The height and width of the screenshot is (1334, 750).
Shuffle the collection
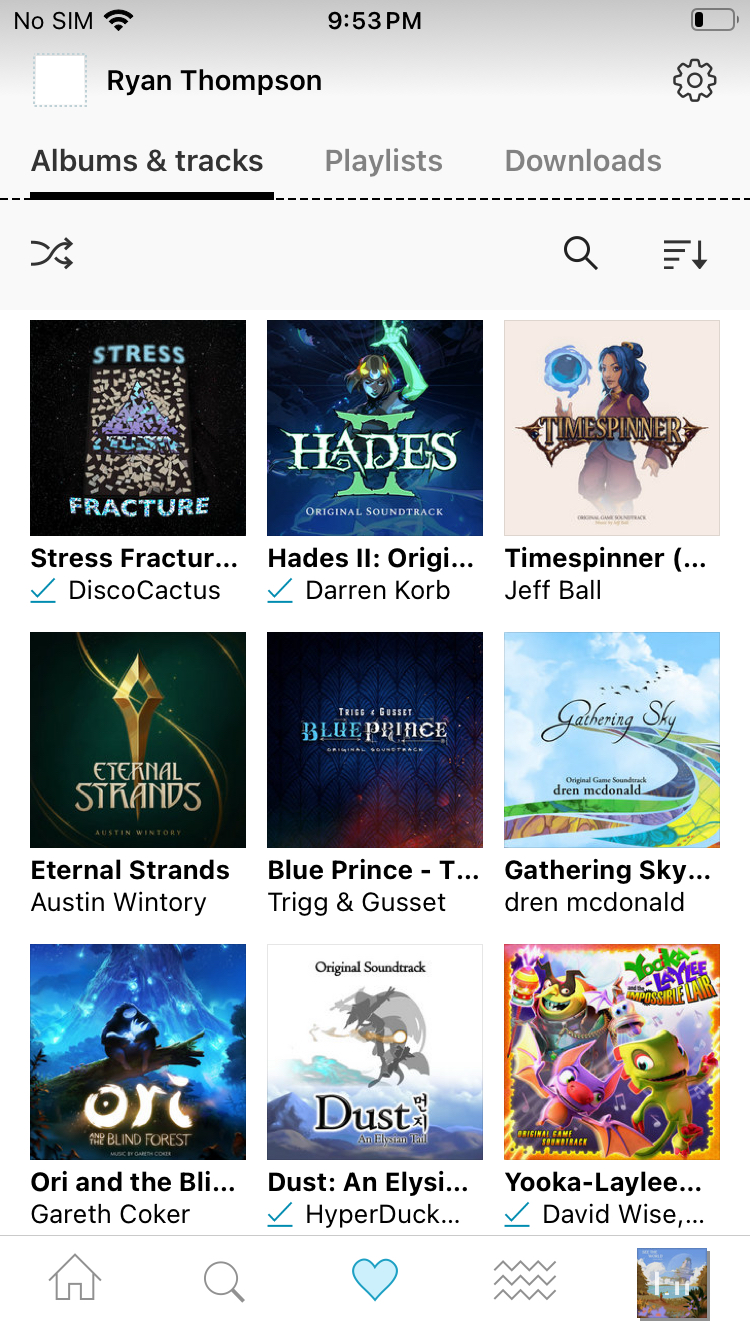(52, 254)
